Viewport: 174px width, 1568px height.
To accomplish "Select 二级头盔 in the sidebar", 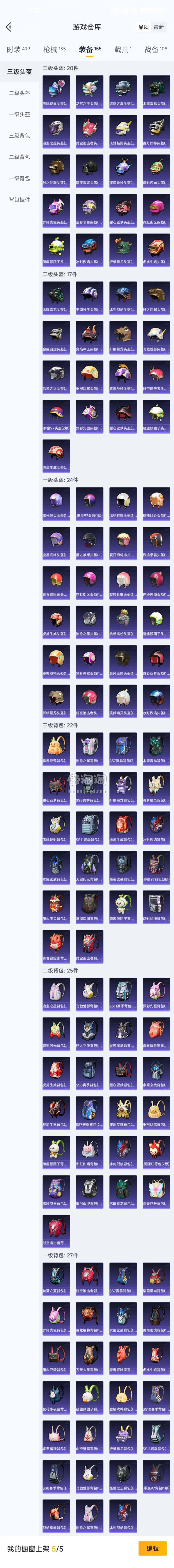I will (19, 93).
